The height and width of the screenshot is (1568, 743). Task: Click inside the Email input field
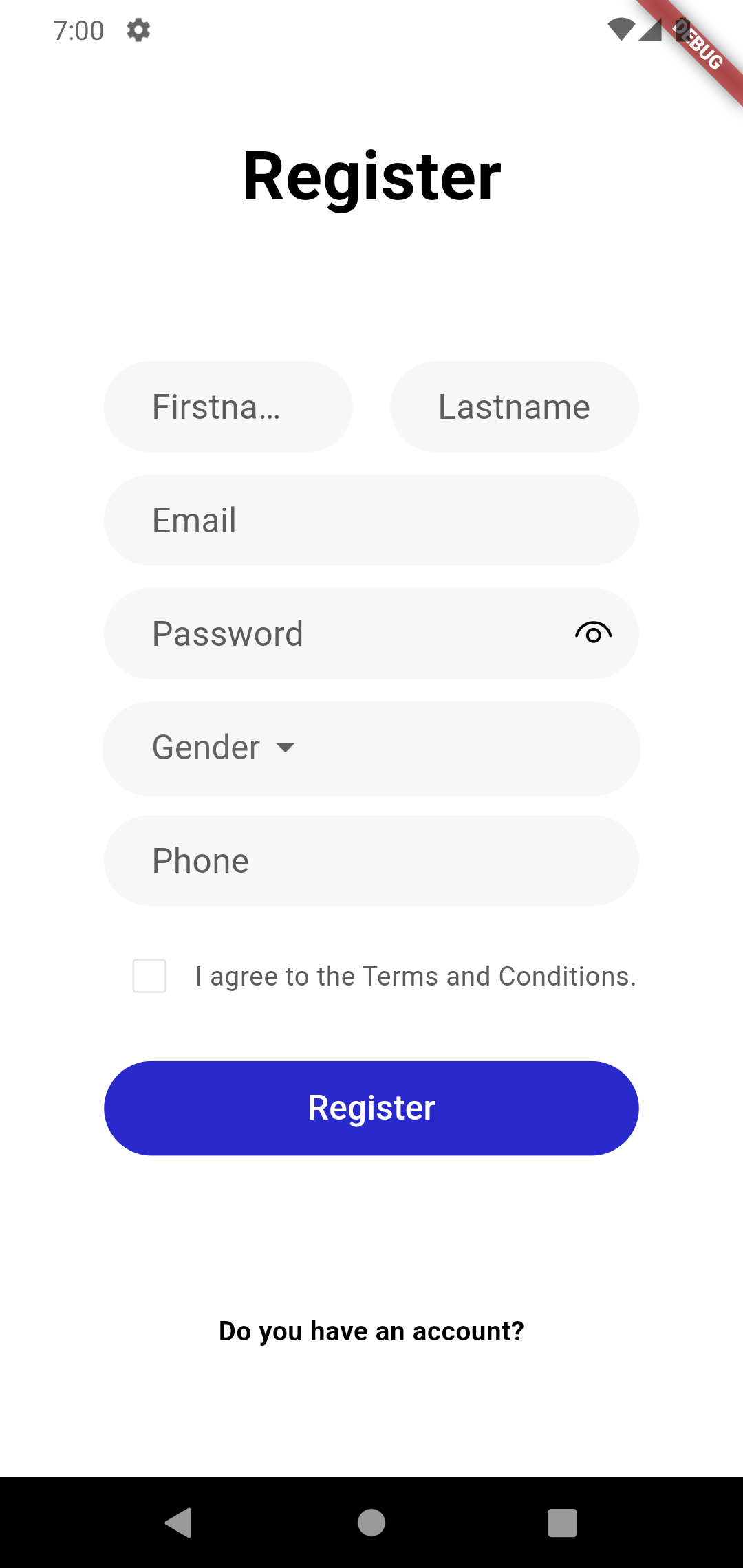[371, 520]
